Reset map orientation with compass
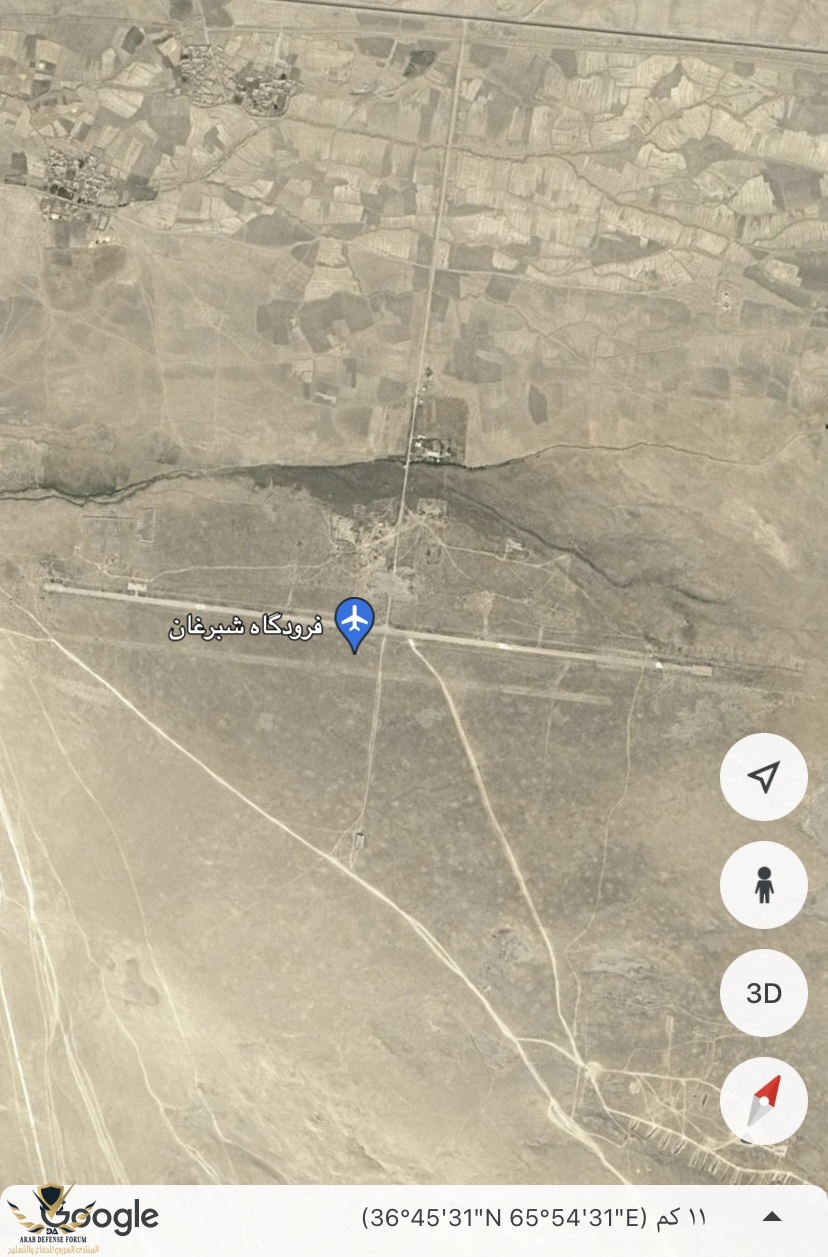Image resolution: width=828 pixels, height=1257 pixels. (x=763, y=1100)
